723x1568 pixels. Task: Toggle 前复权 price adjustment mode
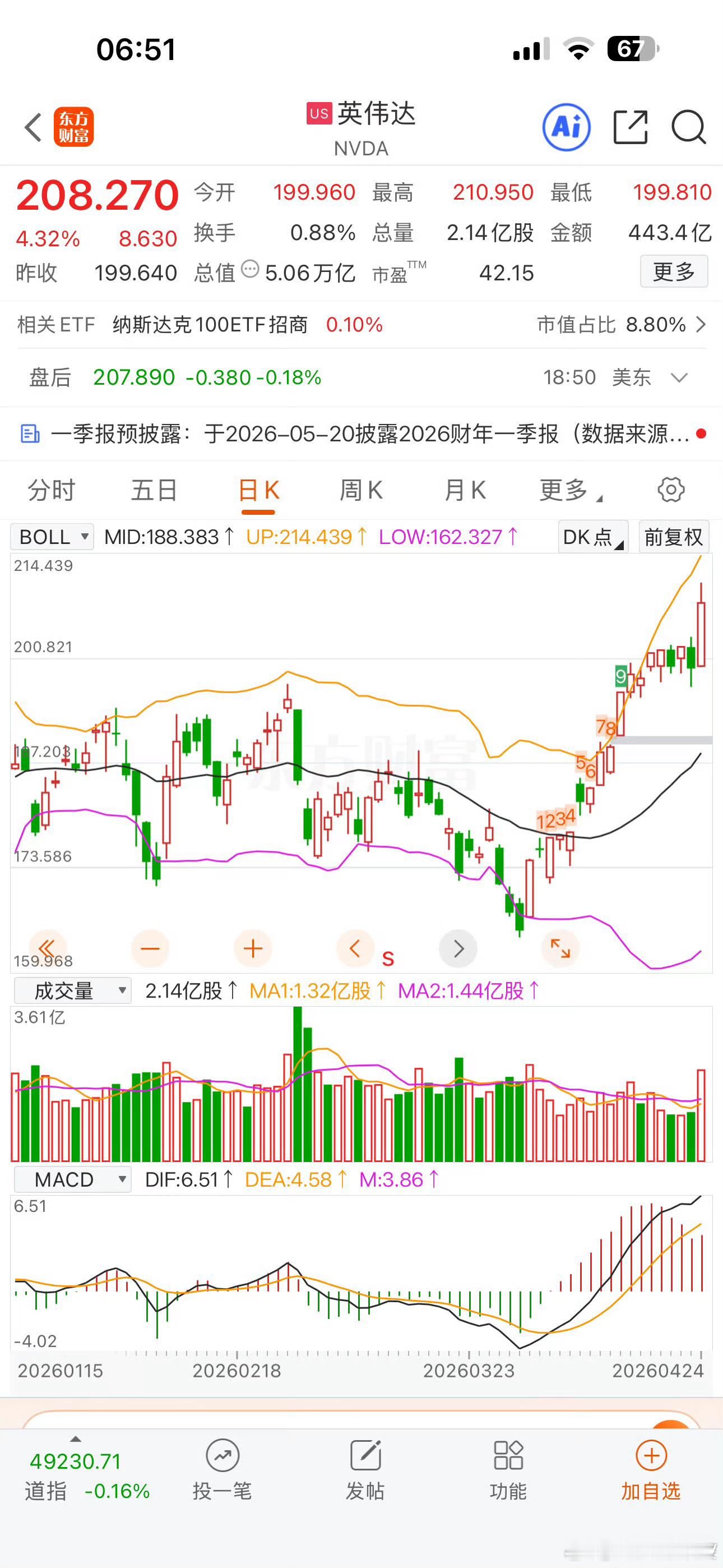[x=674, y=536]
